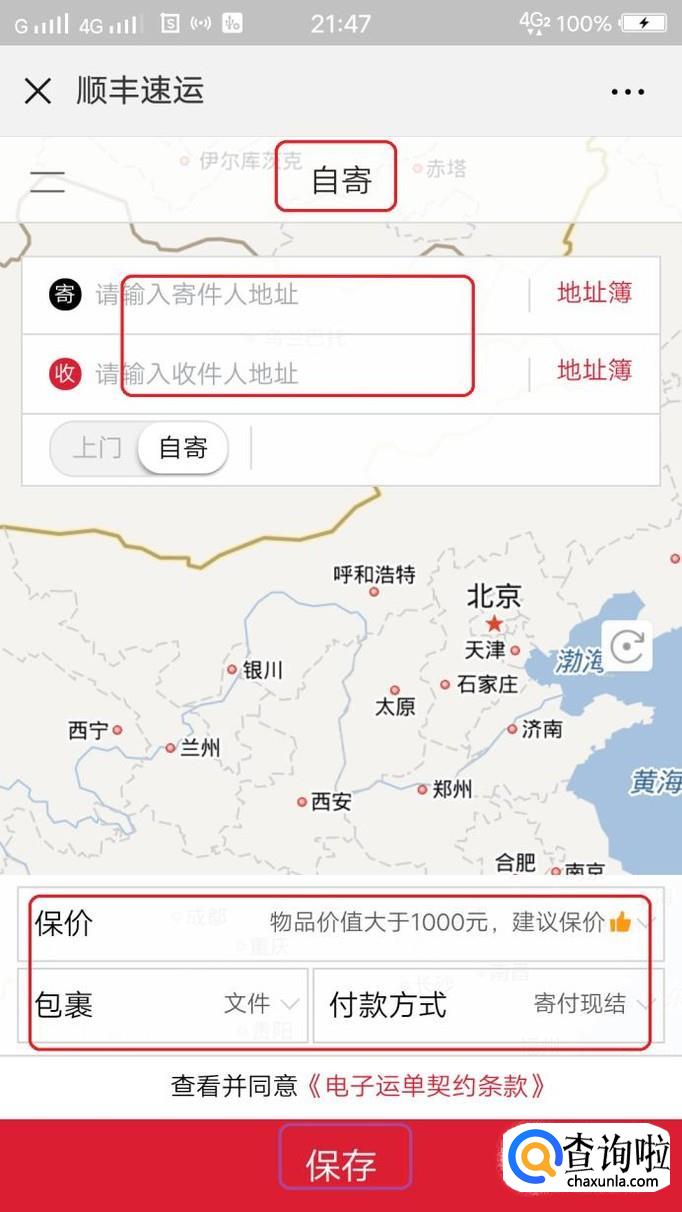Refresh map location with the reload icon
Viewport: 682px width, 1212px height.
click(x=627, y=646)
